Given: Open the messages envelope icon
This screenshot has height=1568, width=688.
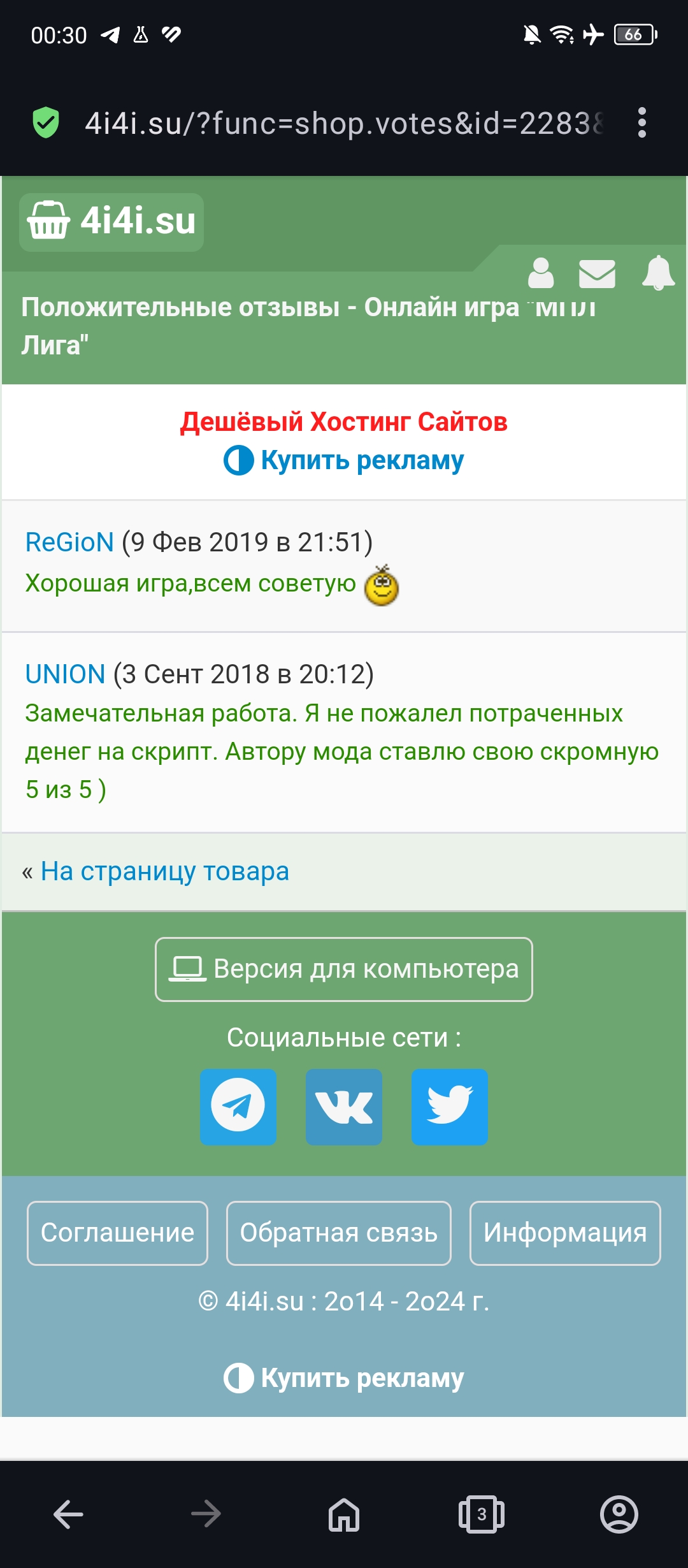Looking at the screenshot, I should (597, 274).
